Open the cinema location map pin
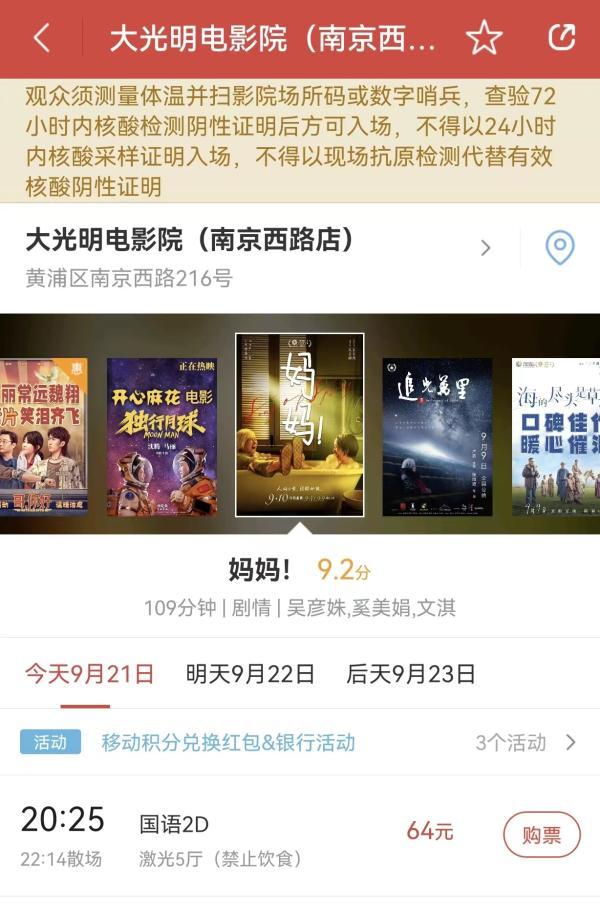Screen dimensions: 600x911 click(x=560, y=247)
